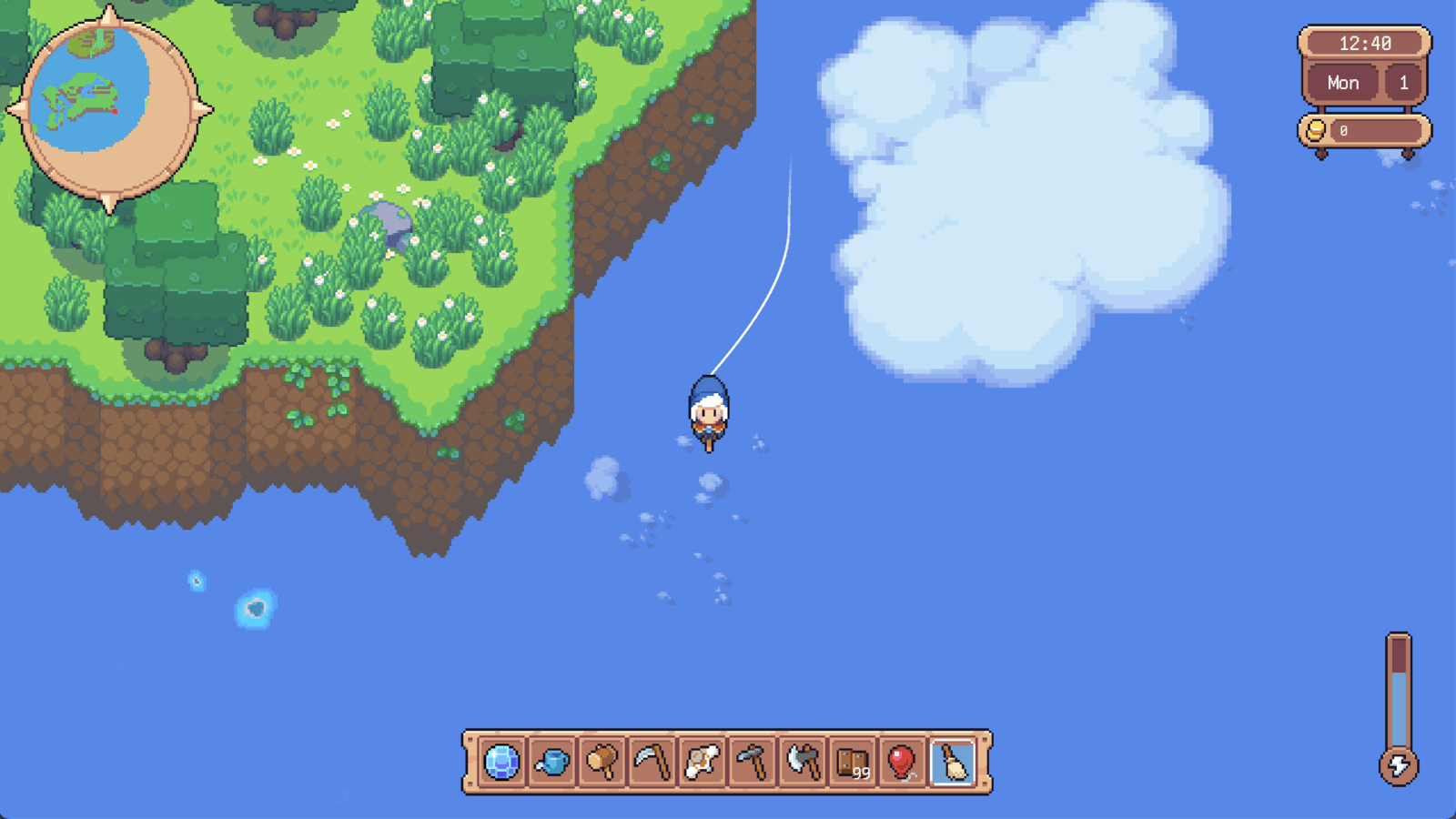Equip the blue watering can
Image resolution: width=1456 pixels, height=819 pixels.
[551, 762]
